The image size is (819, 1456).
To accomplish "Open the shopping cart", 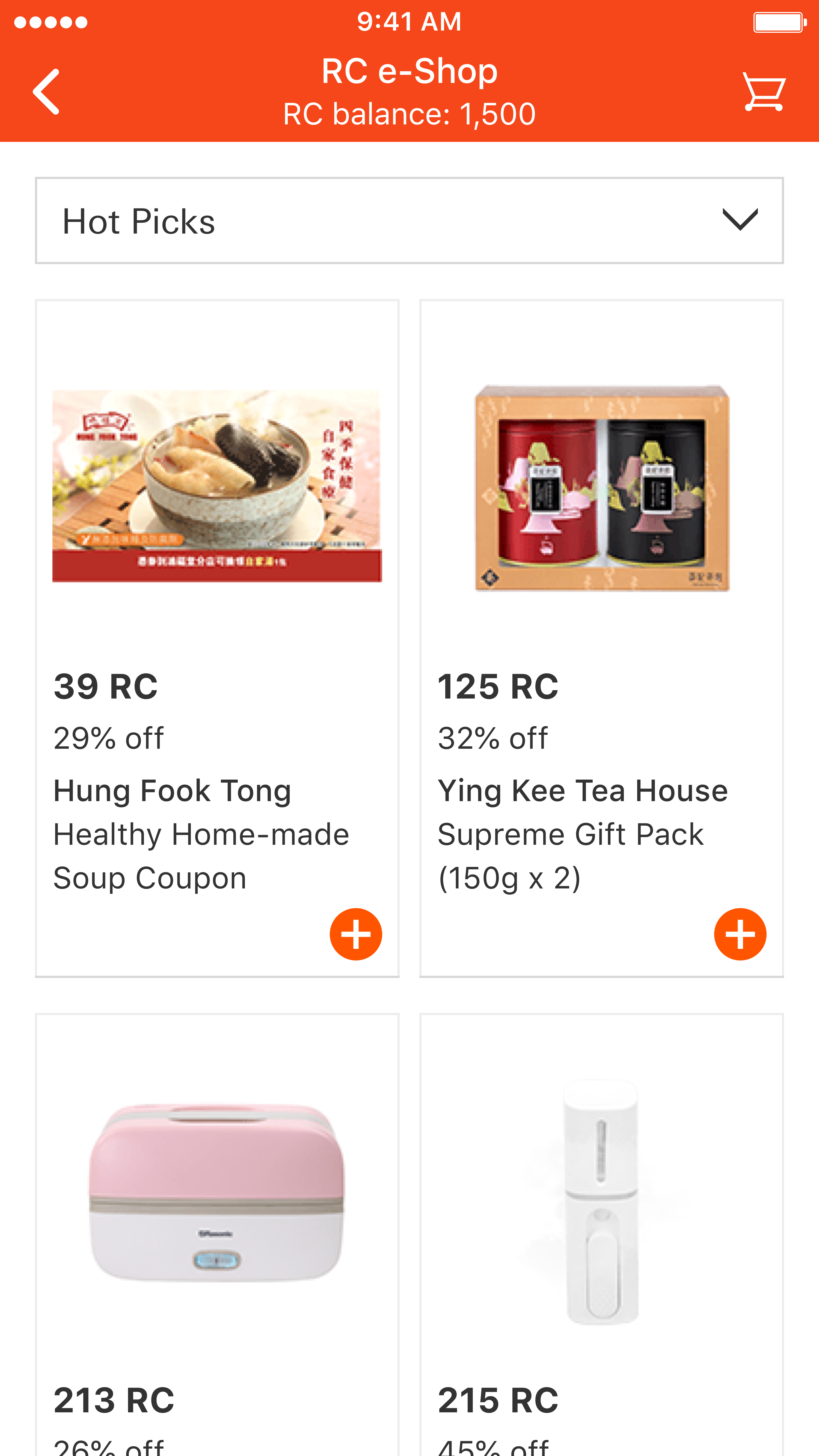I will click(764, 92).
